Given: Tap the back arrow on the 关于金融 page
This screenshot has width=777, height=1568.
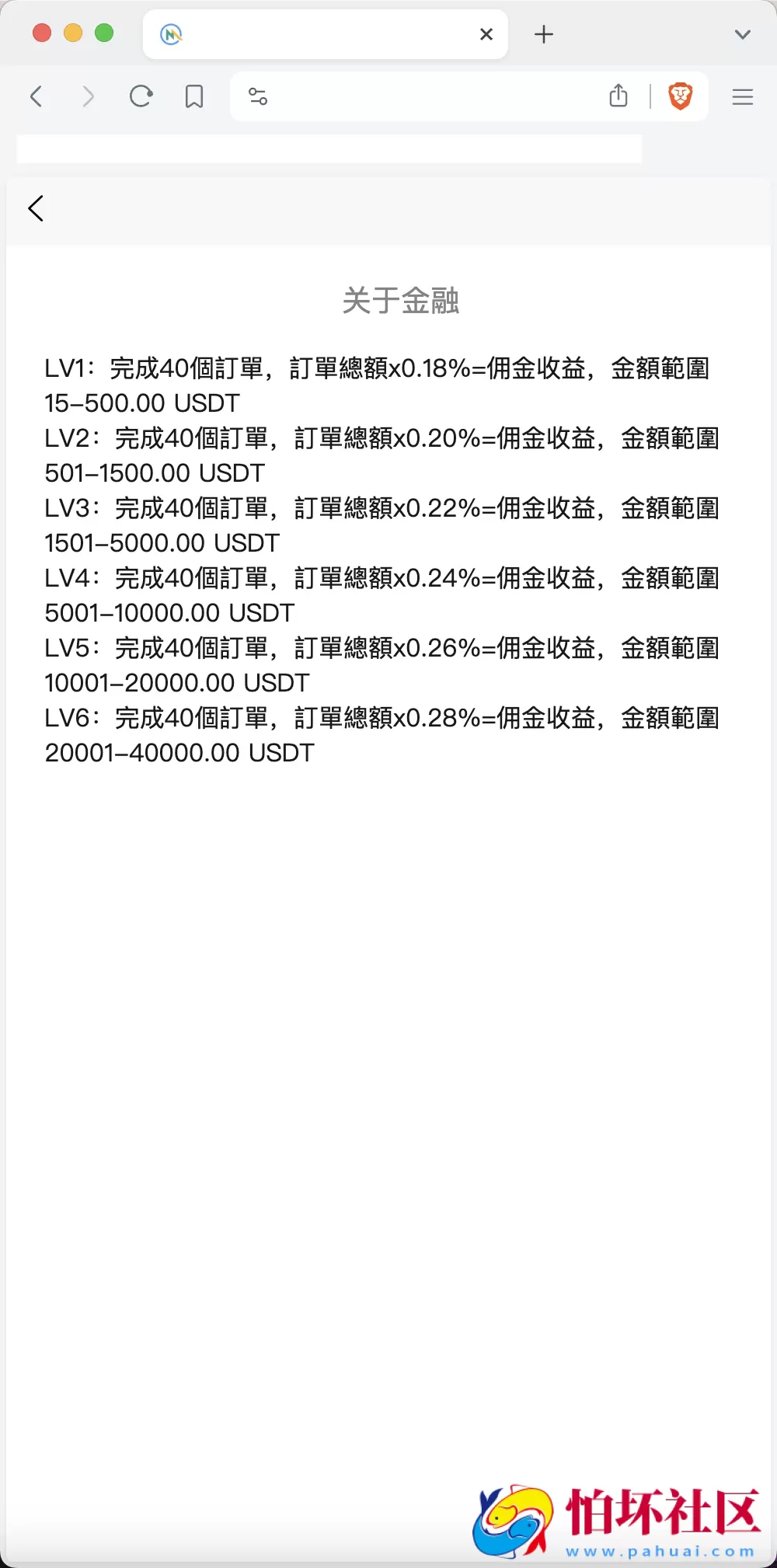Looking at the screenshot, I should pyautogui.click(x=36, y=208).
